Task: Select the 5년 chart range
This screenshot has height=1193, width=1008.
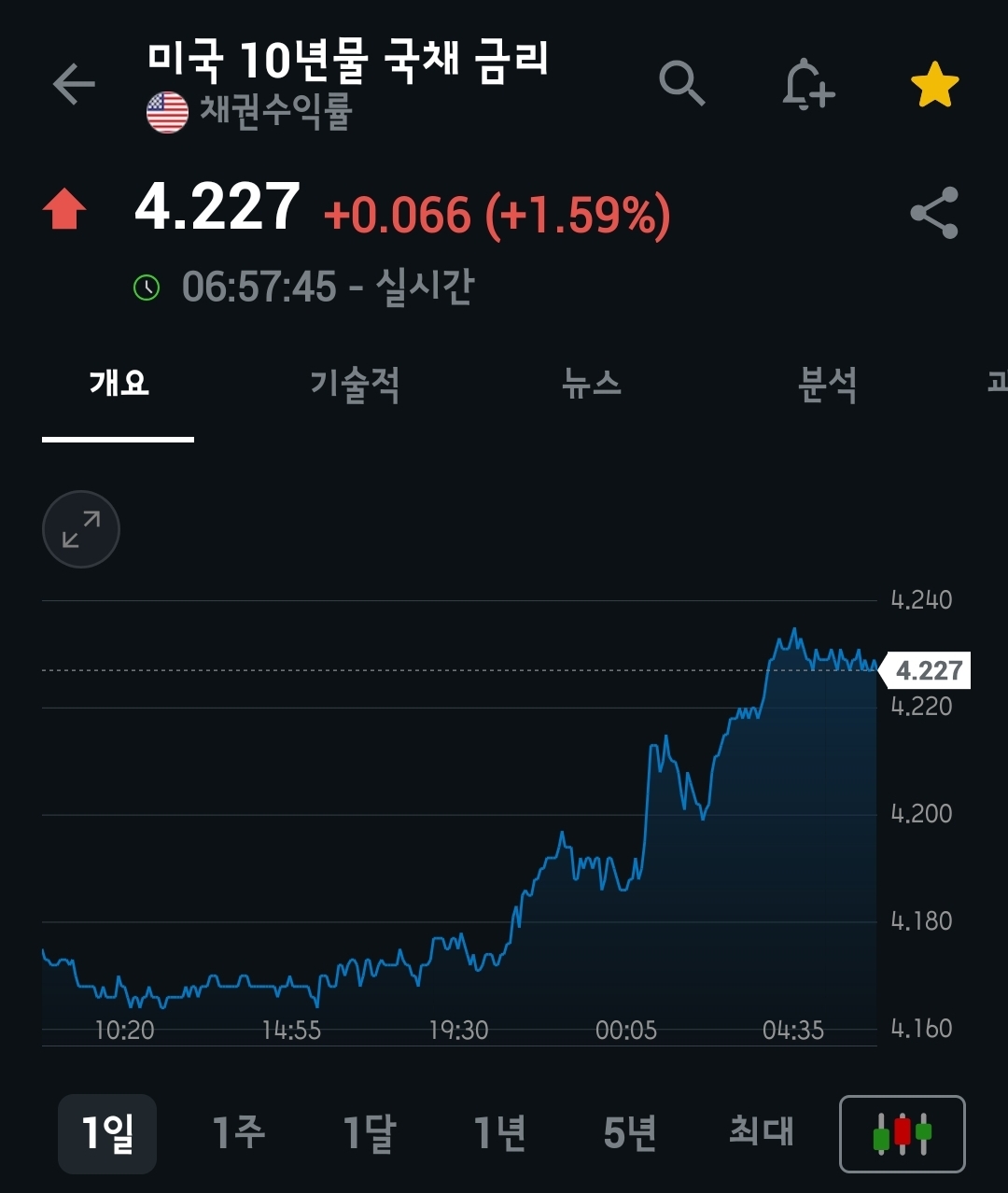Action: click(630, 1133)
